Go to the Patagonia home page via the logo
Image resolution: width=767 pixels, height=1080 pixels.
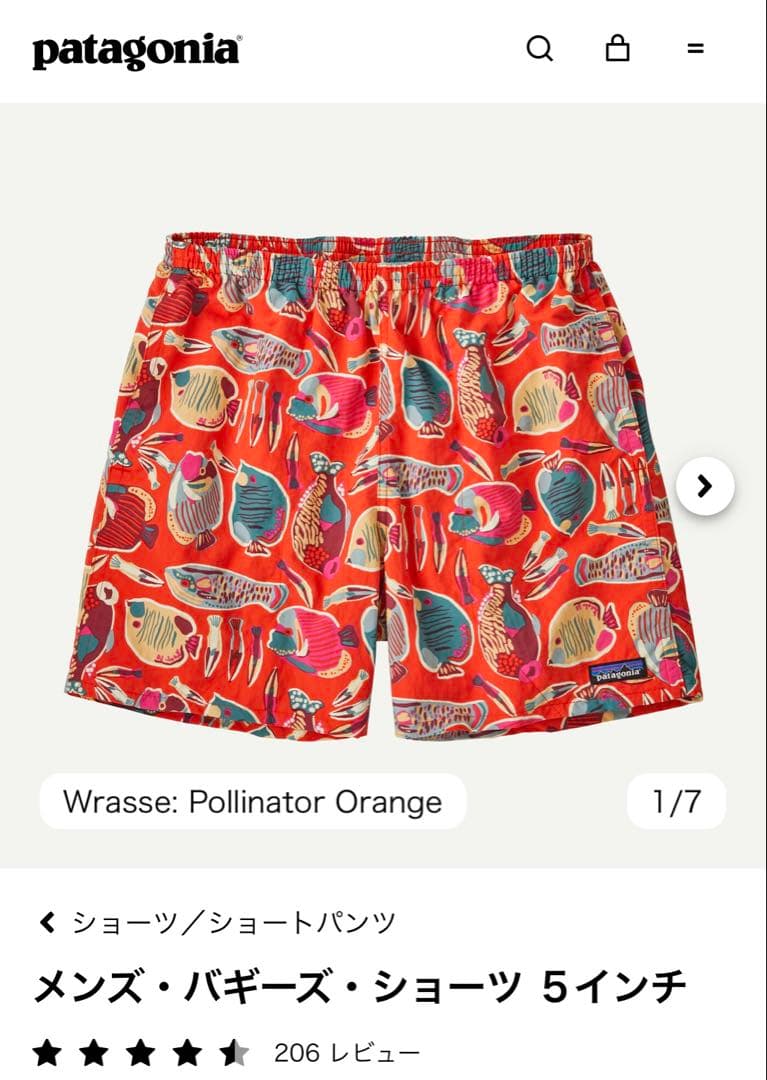[x=137, y=50]
